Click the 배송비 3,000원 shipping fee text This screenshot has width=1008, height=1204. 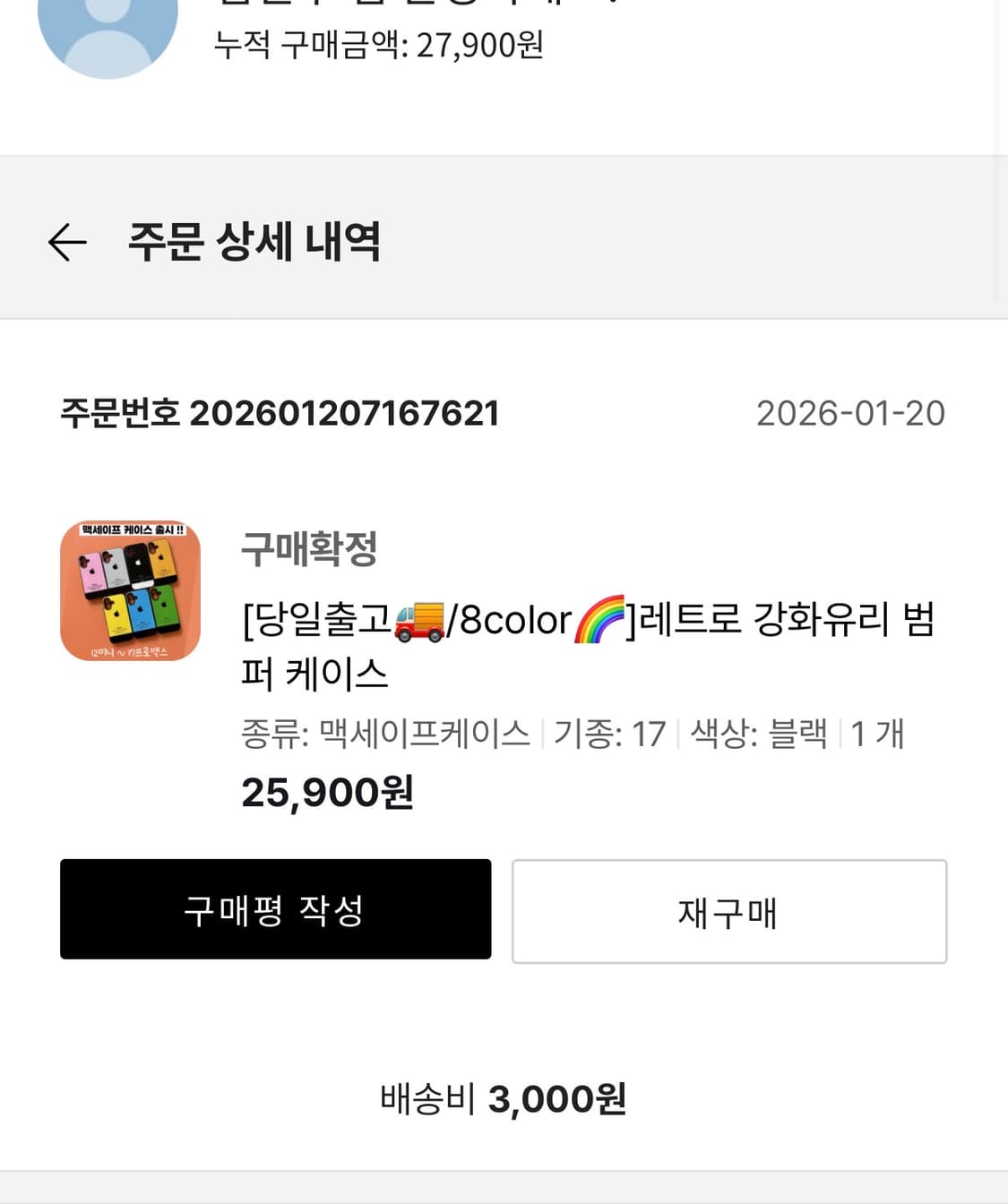click(x=503, y=1099)
